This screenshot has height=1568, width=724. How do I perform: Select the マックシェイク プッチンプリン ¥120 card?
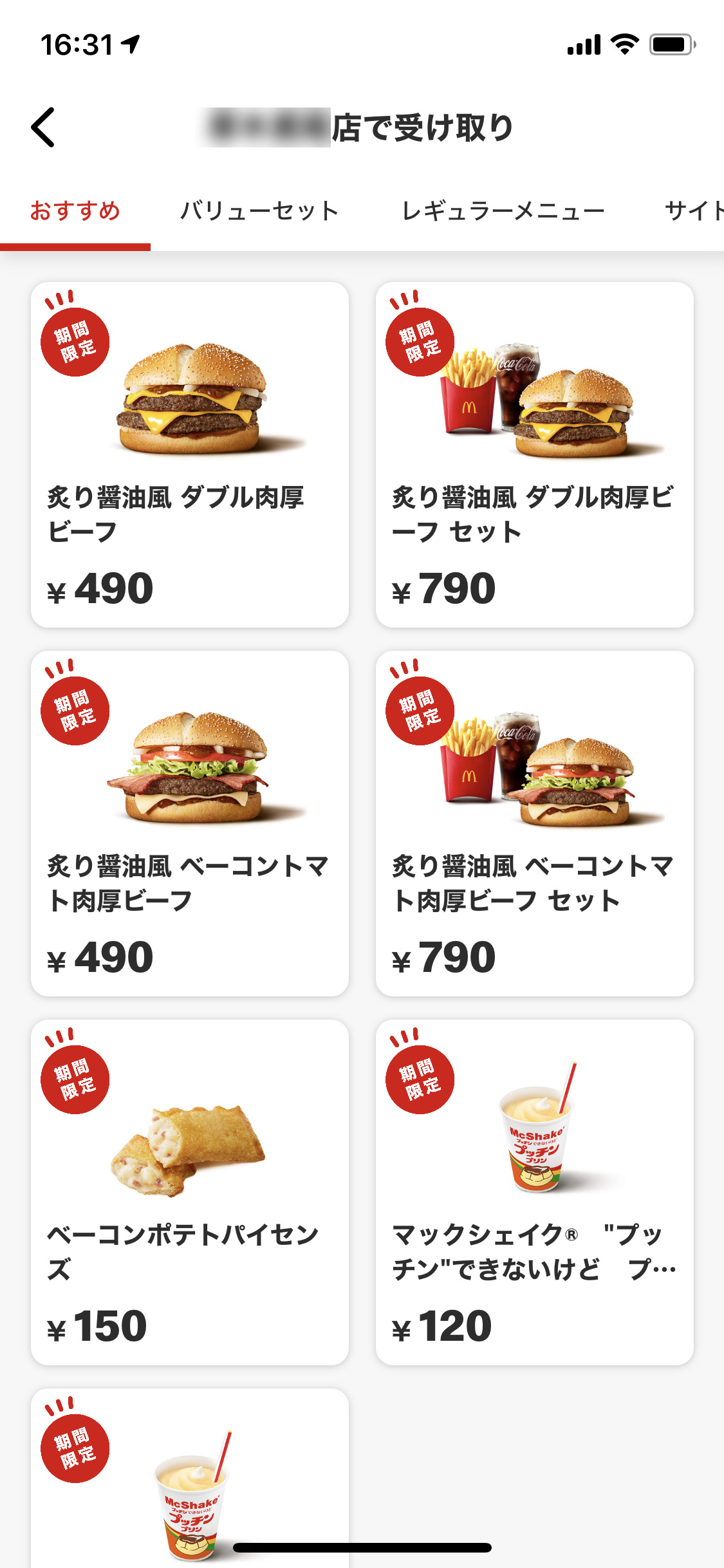535,1192
